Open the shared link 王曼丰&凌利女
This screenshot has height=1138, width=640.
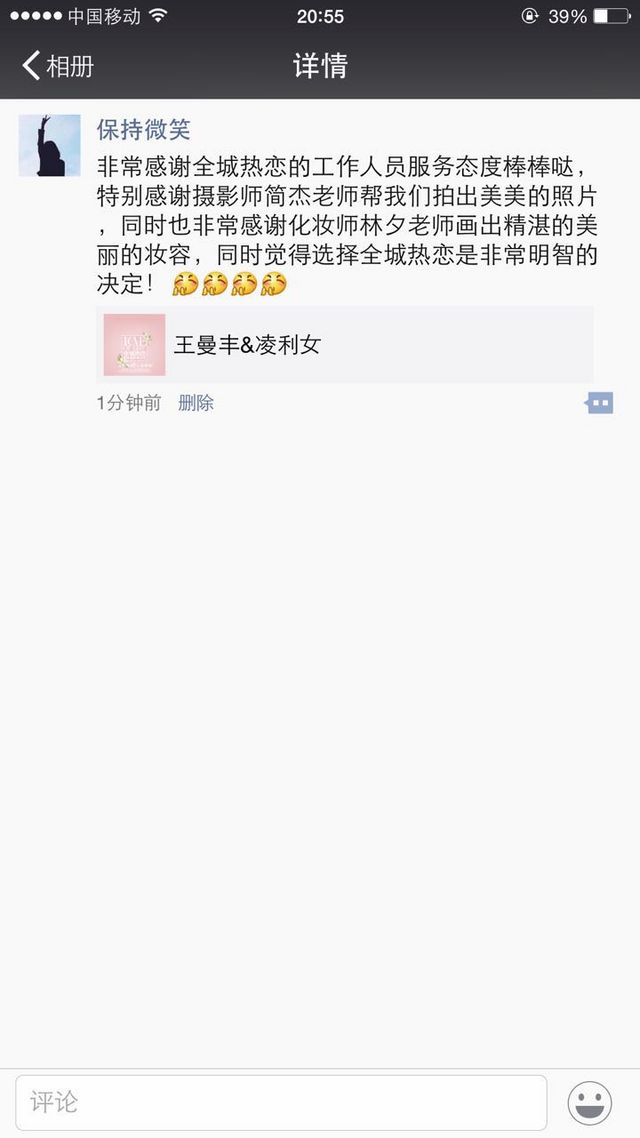click(345, 345)
